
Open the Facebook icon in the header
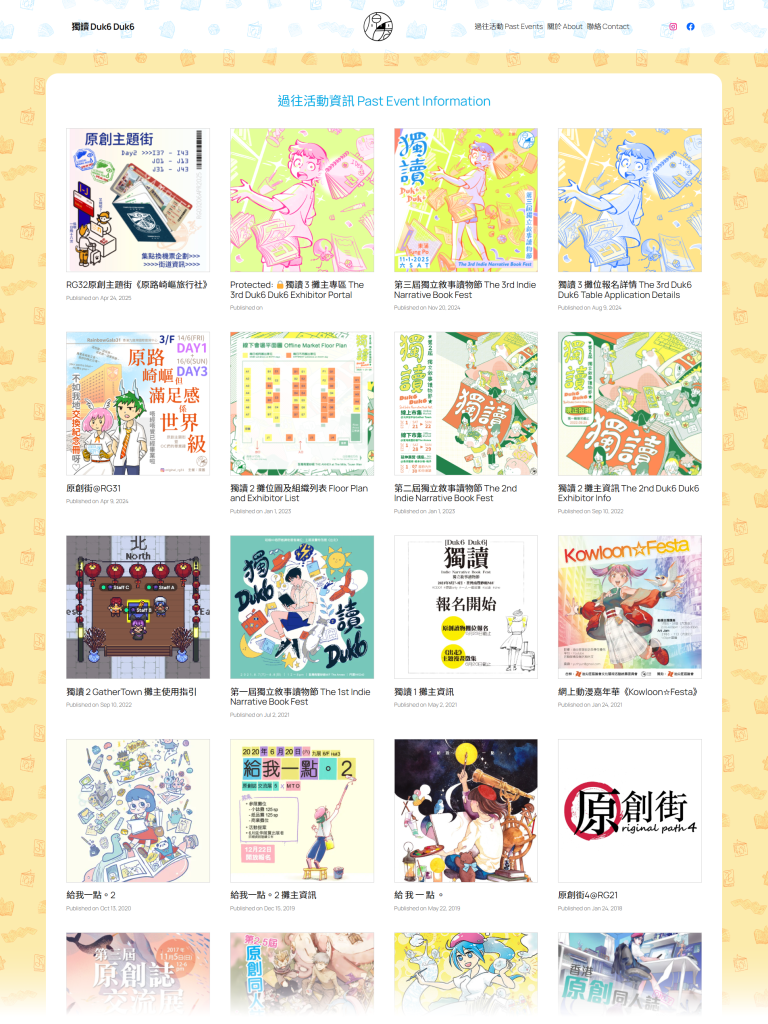coord(690,27)
